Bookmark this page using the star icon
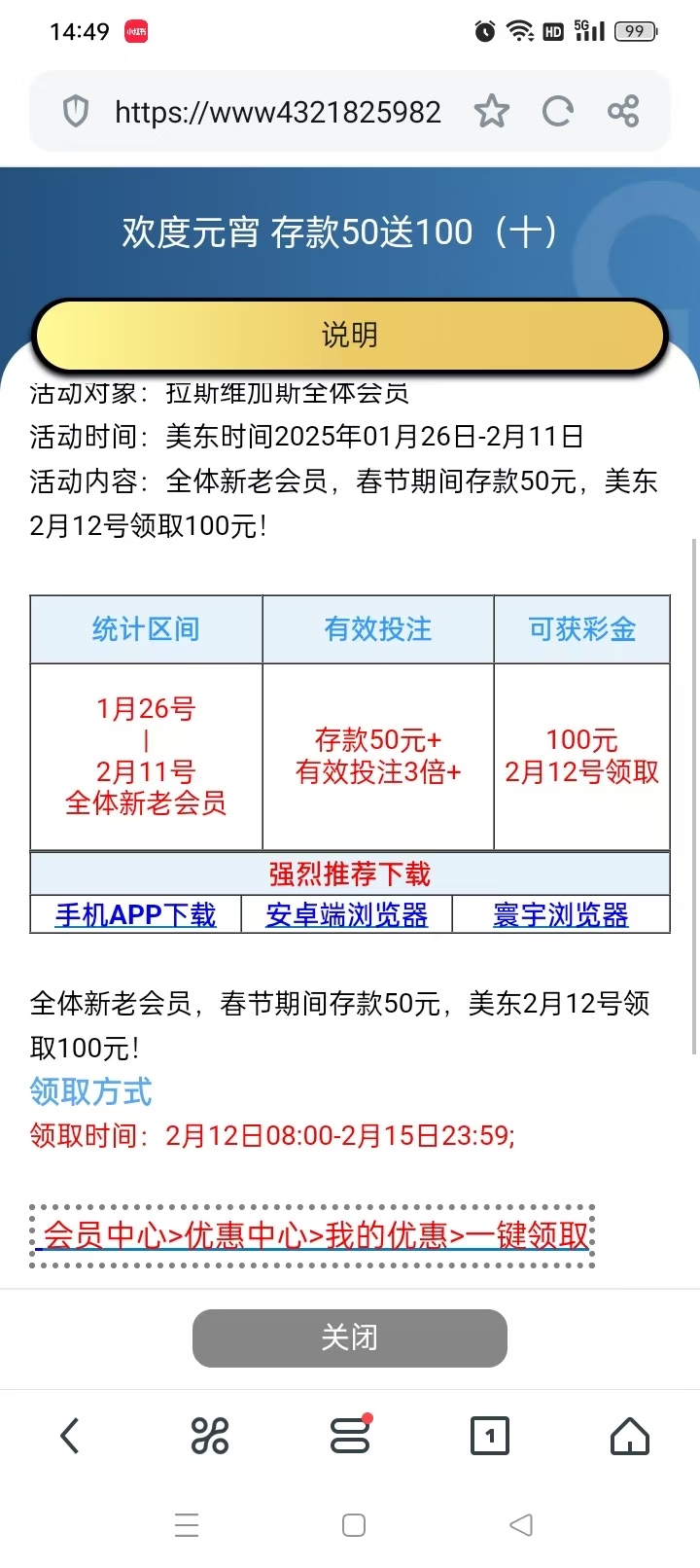 pos(492,111)
